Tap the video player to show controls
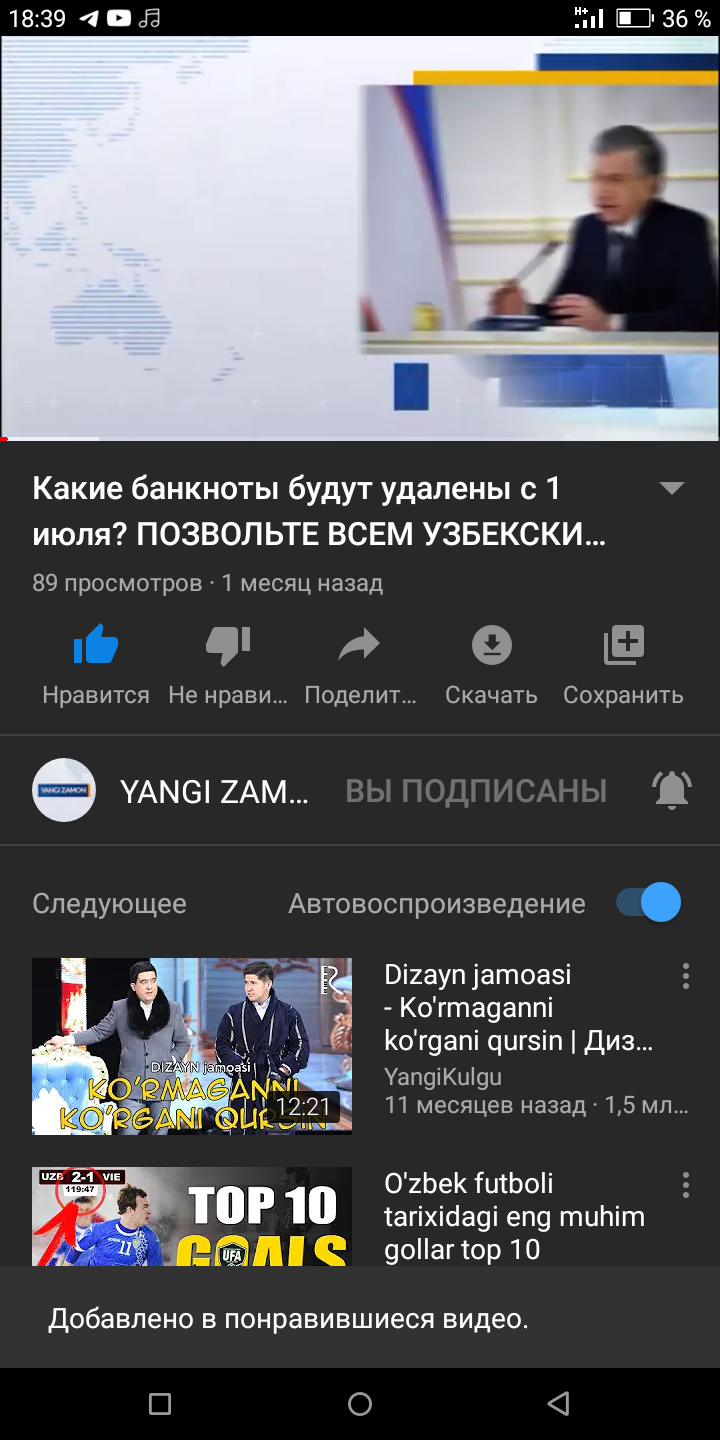The image size is (720, 1440). point(360,238)
